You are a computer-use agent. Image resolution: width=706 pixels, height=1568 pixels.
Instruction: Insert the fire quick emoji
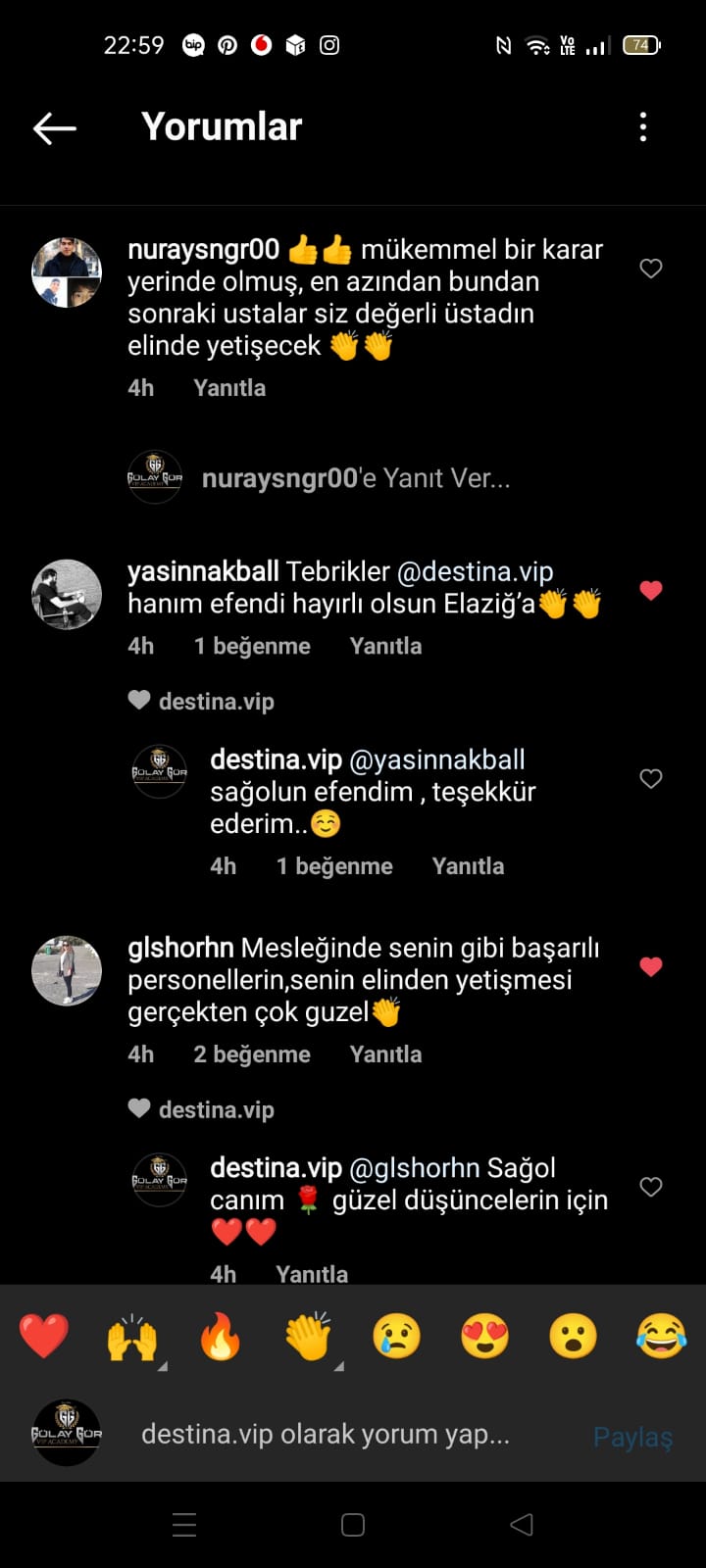(221, 1336)
